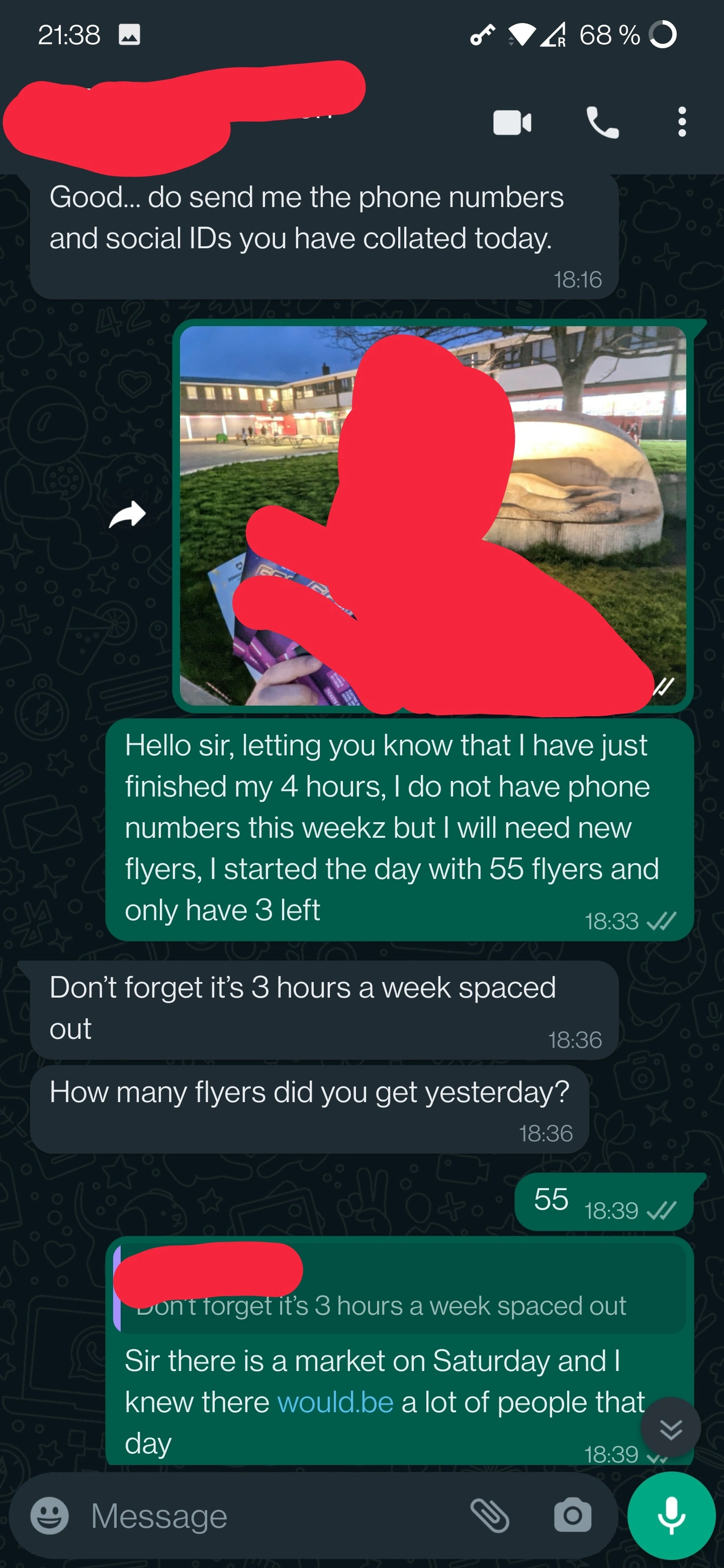Focus the Message text field
724x1568 pixels.
268,1515
